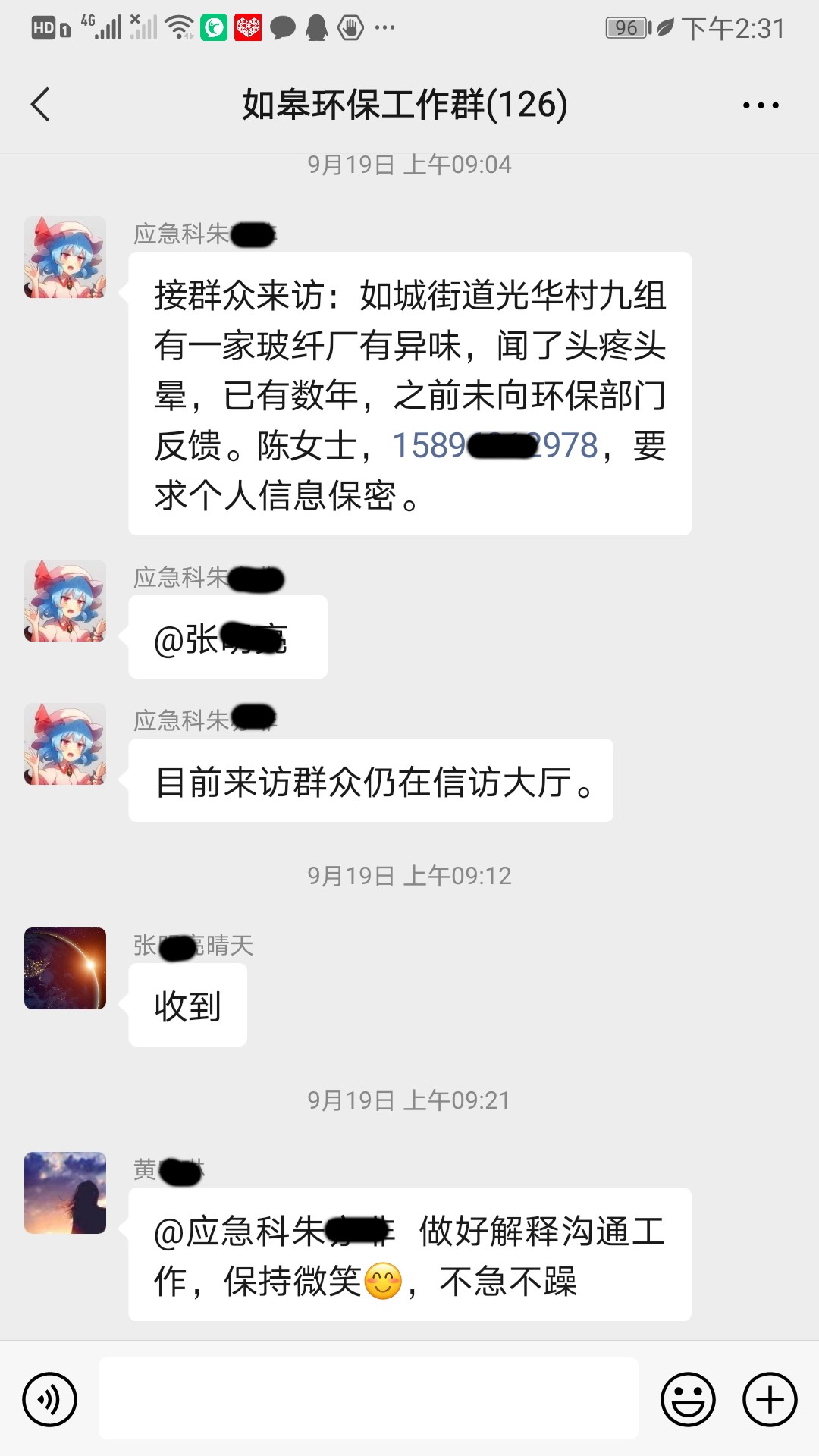Open avatar beside 目前来访群众仍在信访大厅 message

coord(65,744)
